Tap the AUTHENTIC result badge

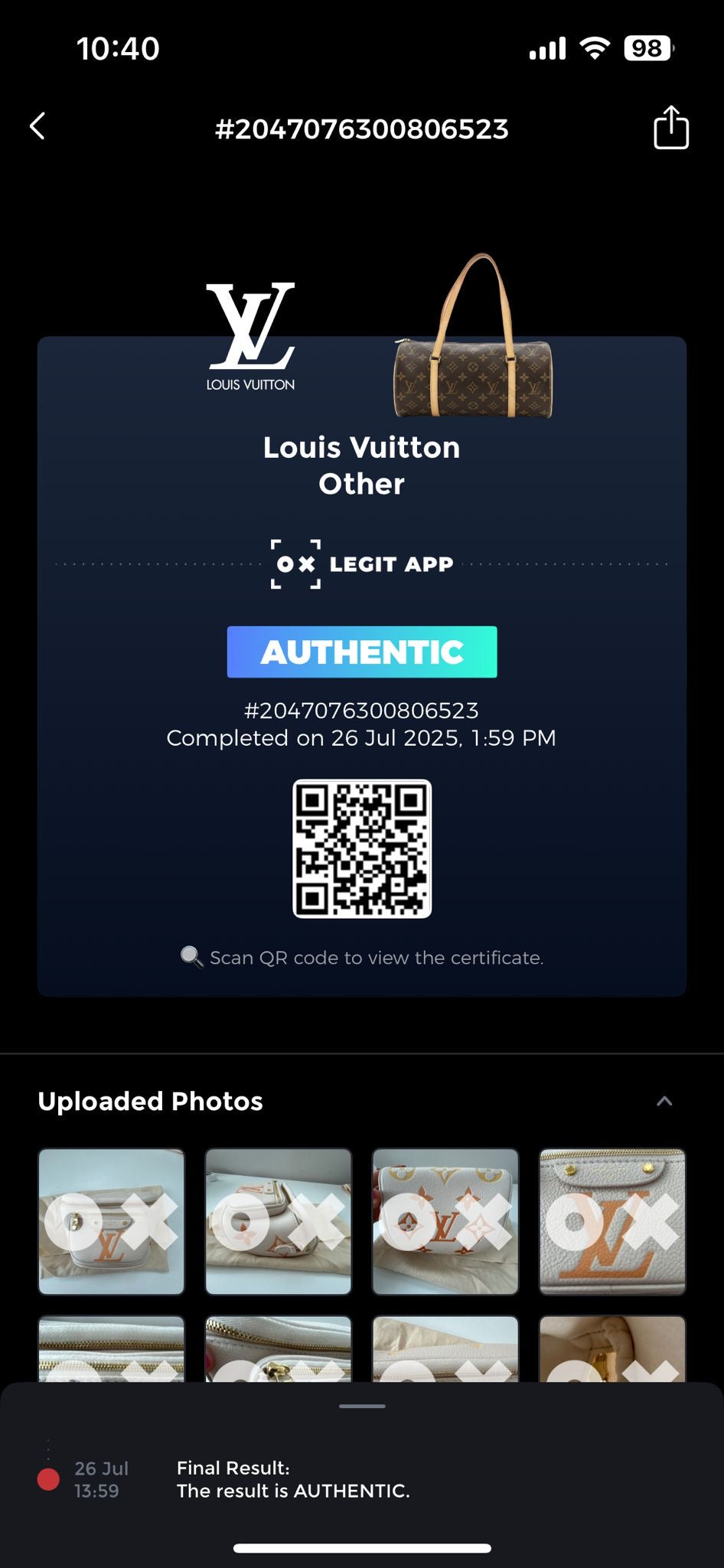coord(361,652)
